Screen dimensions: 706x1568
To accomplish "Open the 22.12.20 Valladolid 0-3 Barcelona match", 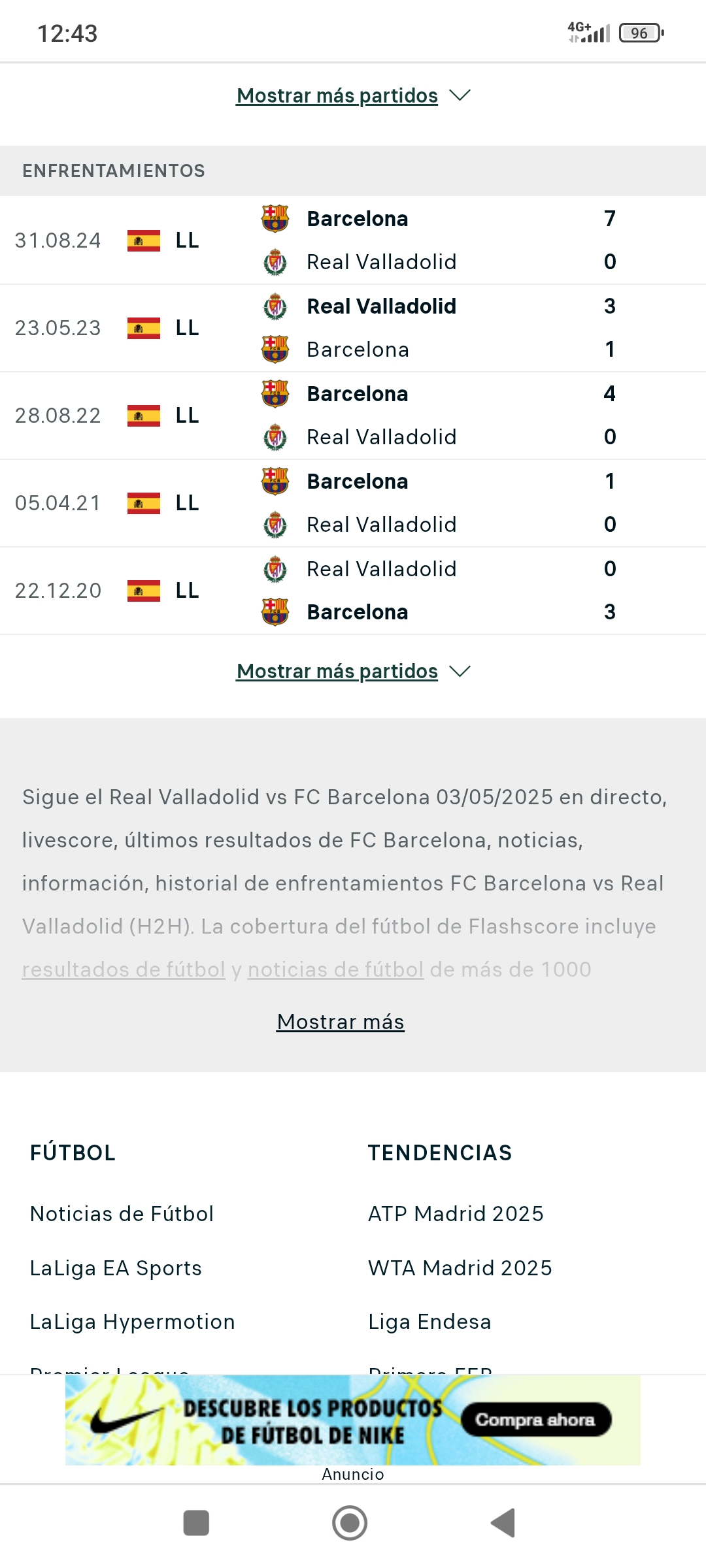I will click(x=353, y=591).
